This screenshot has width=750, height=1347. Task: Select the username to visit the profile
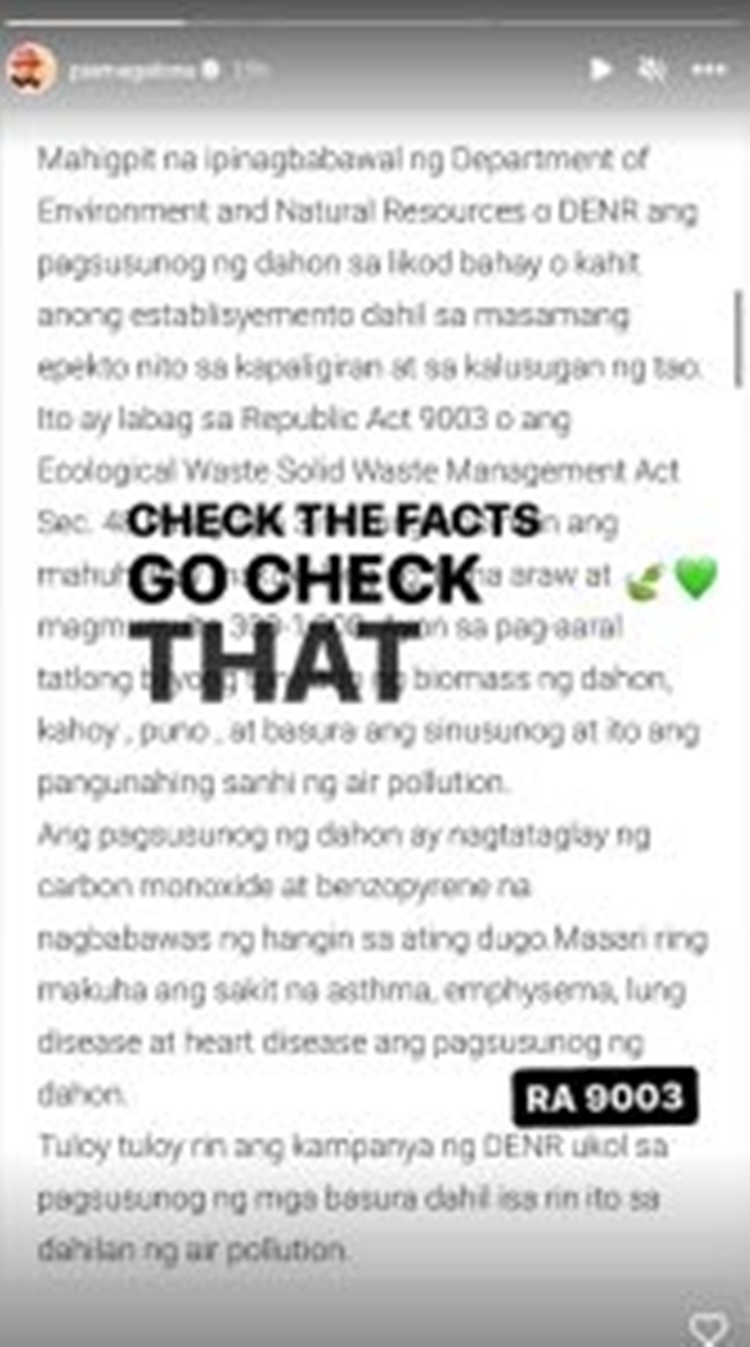pos(130,70)
